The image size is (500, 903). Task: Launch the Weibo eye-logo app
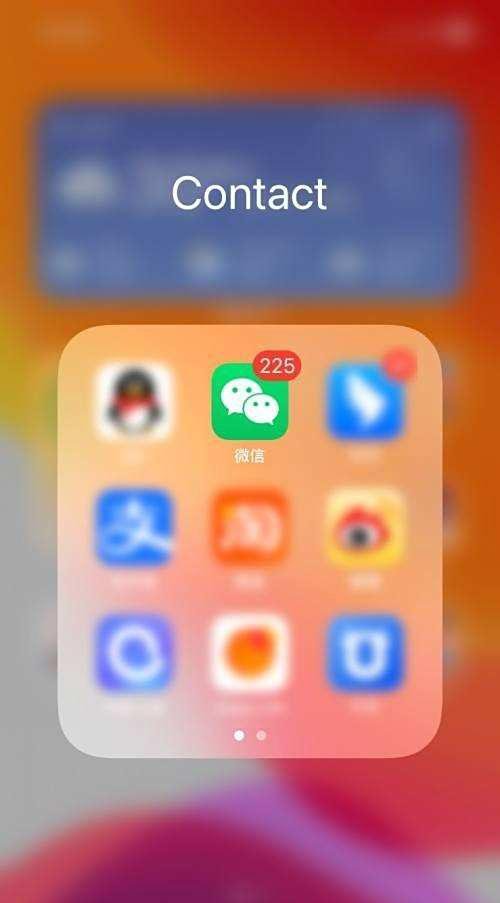(x=366, y=527)
